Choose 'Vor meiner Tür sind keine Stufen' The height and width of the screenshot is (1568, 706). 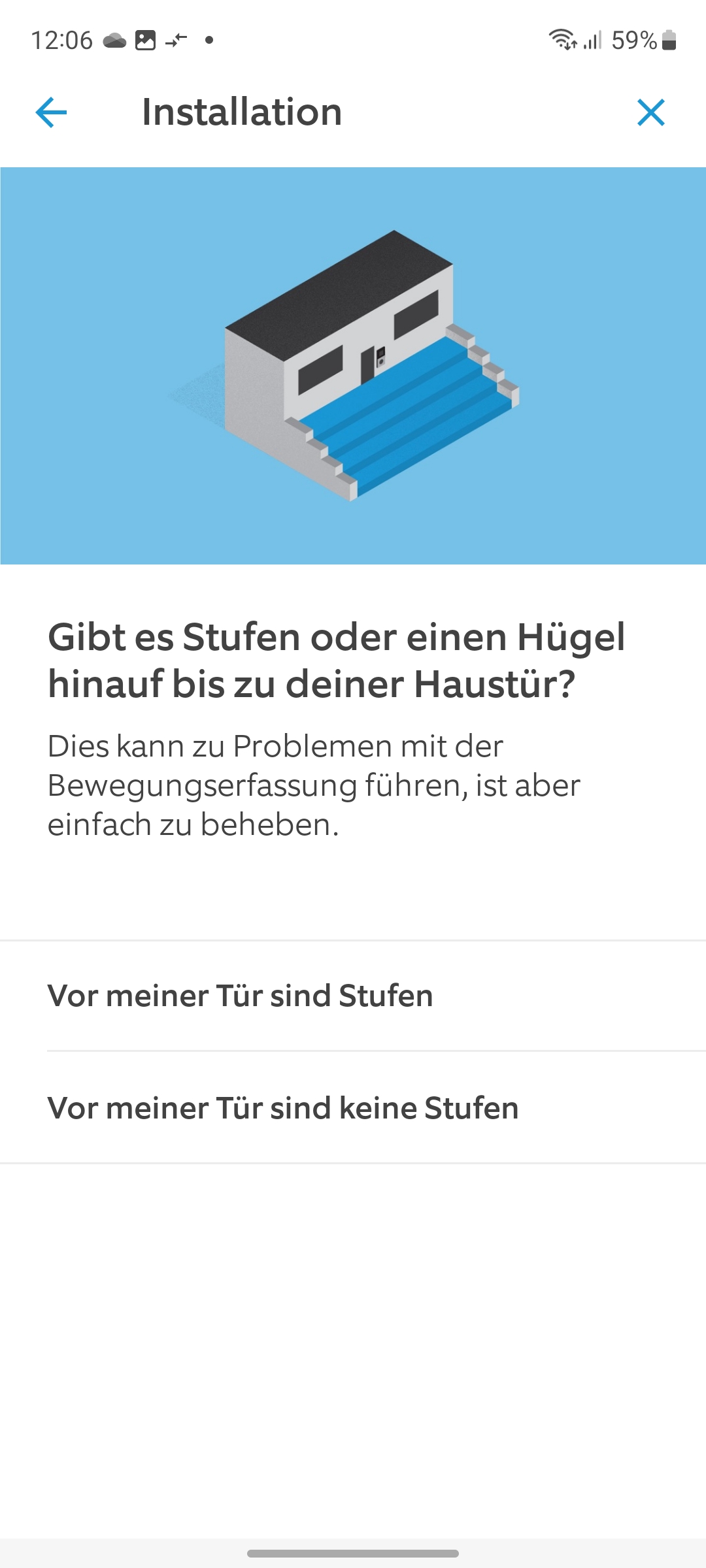coord(353,1108)
